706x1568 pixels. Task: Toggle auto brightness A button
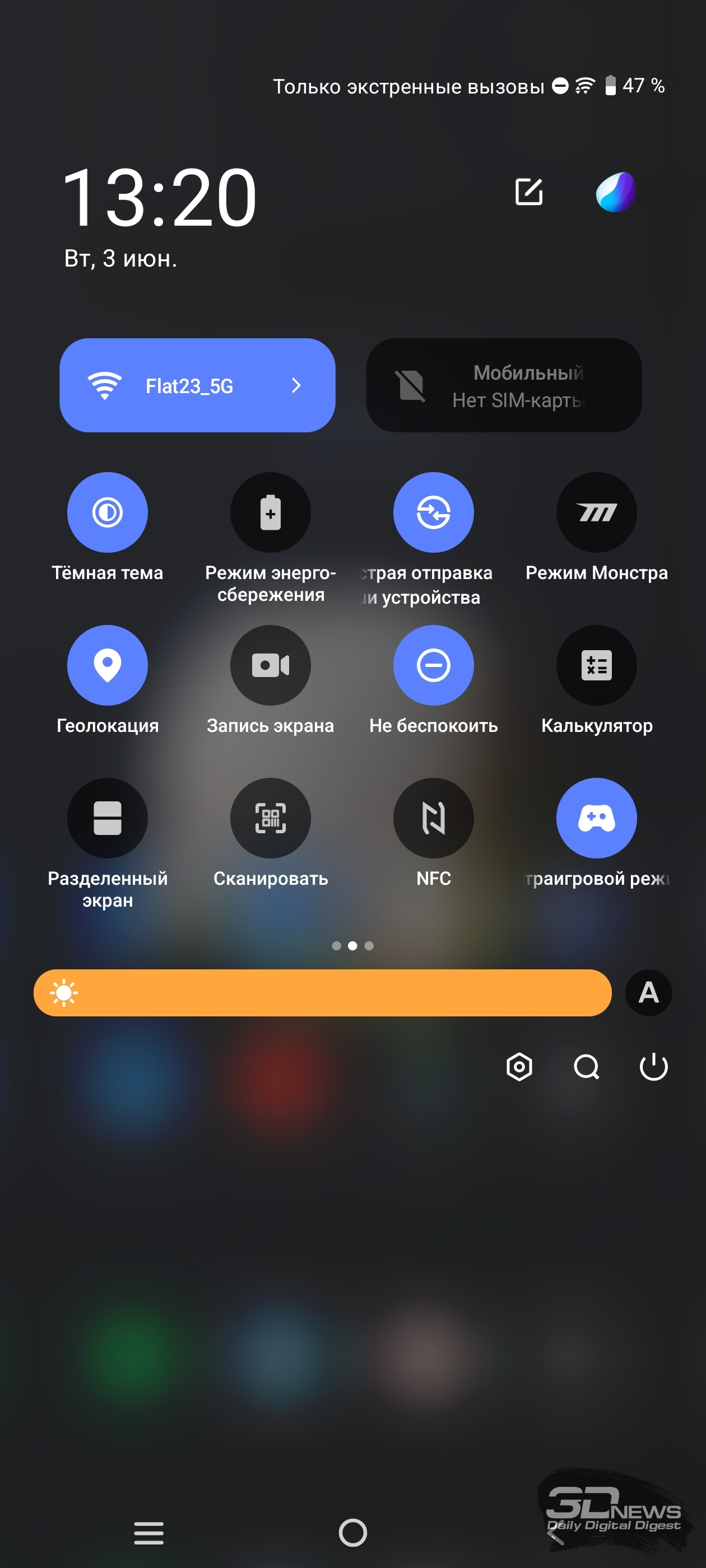(x=648, y=993)
